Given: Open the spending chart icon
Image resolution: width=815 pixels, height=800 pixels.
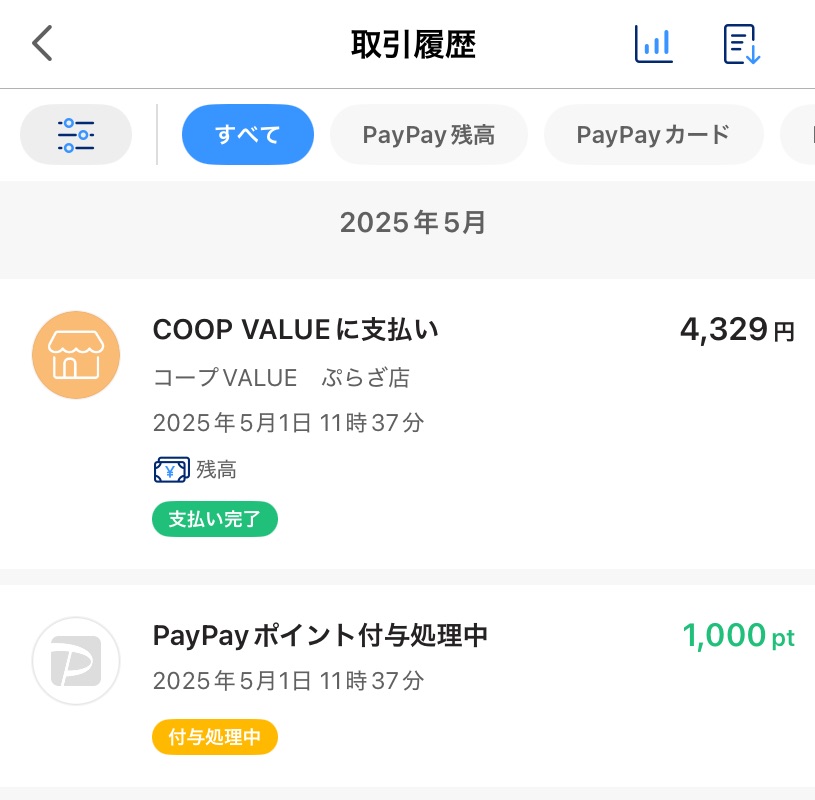Looking at the screenshot, I should coord(653,44).
